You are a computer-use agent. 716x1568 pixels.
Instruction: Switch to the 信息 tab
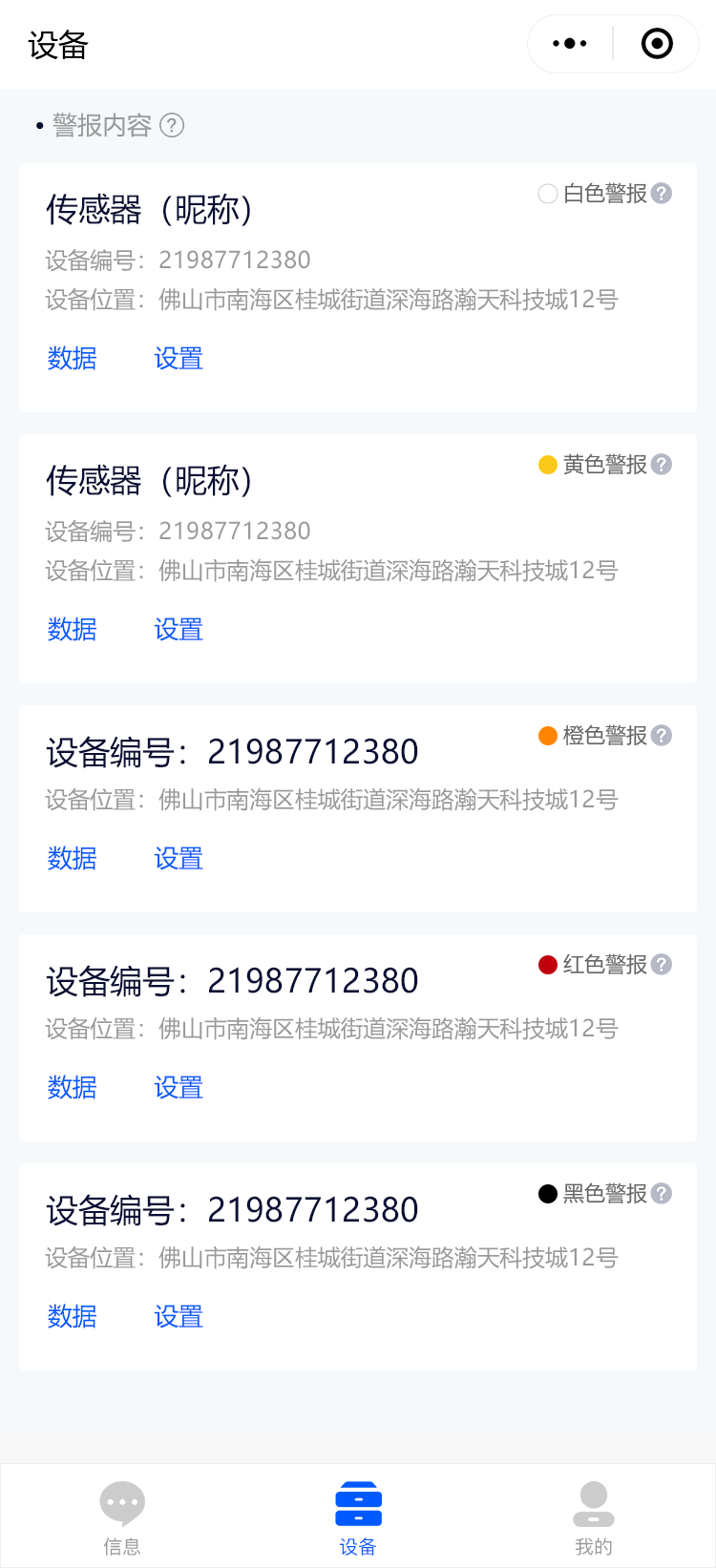point(122,1517)
